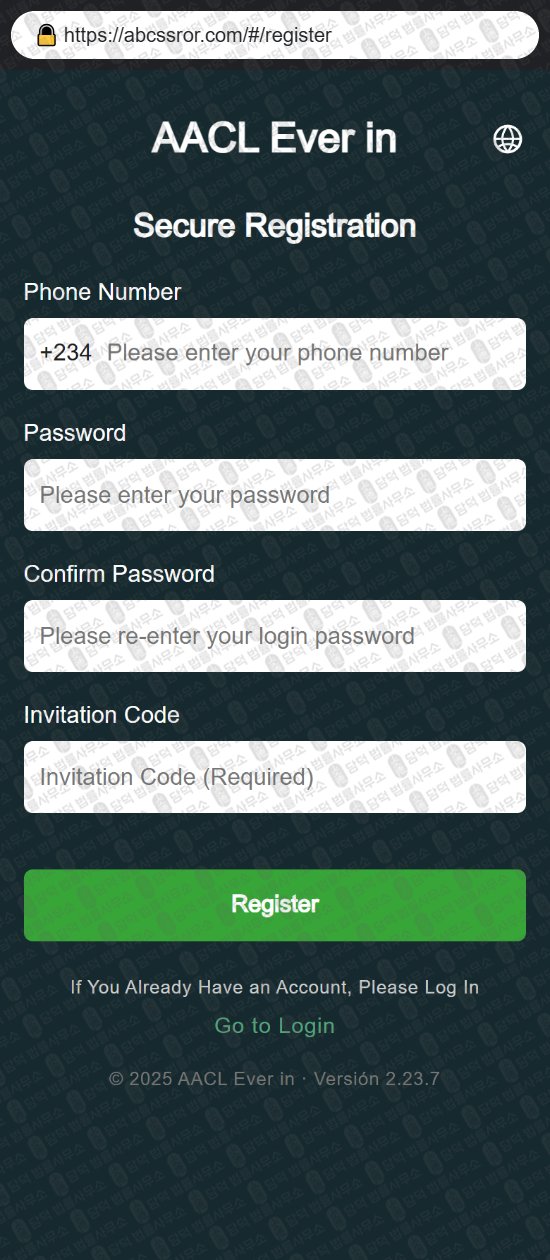This screenshot has width=550, height=1260.
Task: Select the Confirm Password field
Action: click(275, 636)
